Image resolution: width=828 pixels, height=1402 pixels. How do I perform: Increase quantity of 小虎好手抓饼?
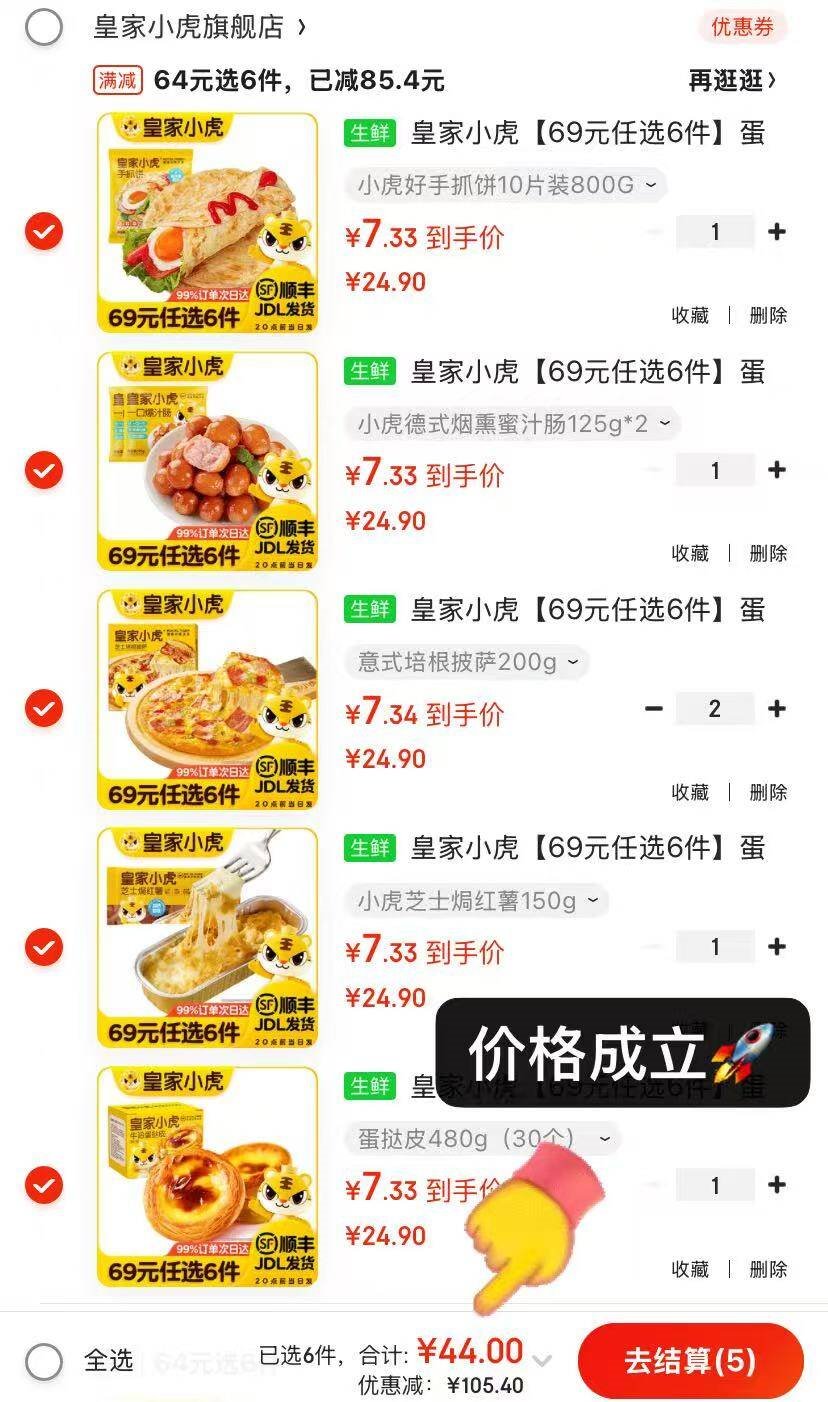point(777,232)
